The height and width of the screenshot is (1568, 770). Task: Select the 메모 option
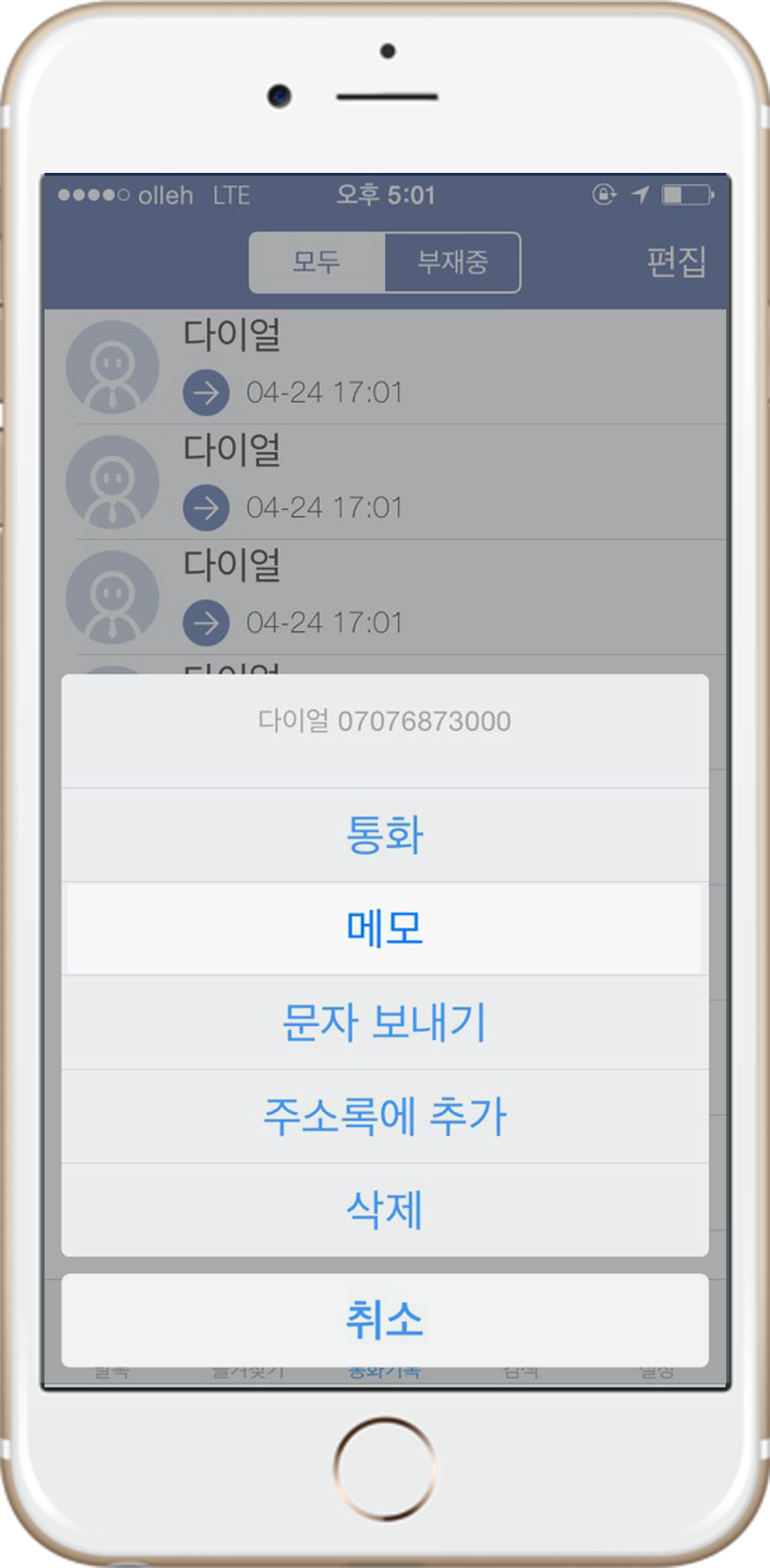385,928
